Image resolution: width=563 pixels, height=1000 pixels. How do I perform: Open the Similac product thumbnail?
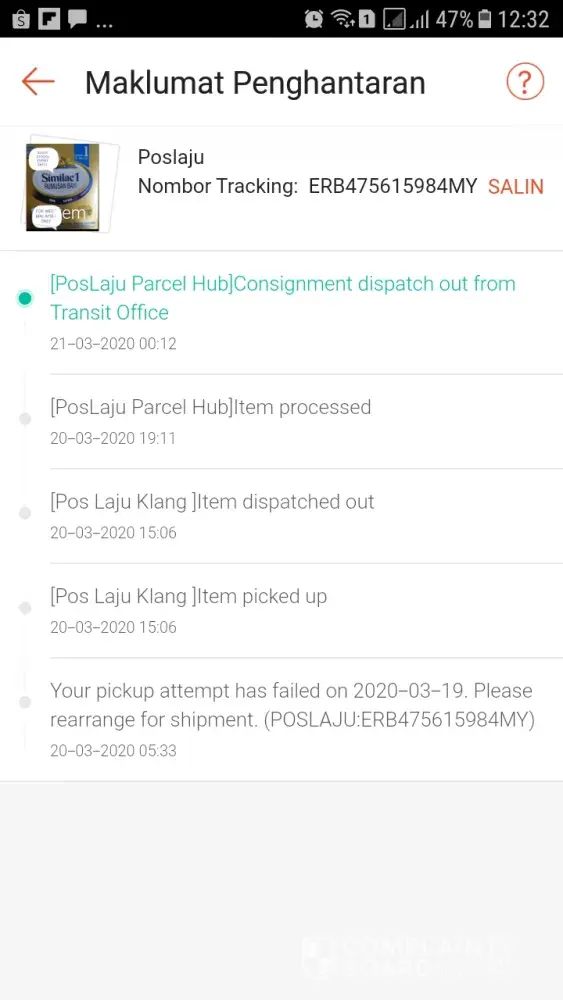pyautogui.click(x=69, y=185)
